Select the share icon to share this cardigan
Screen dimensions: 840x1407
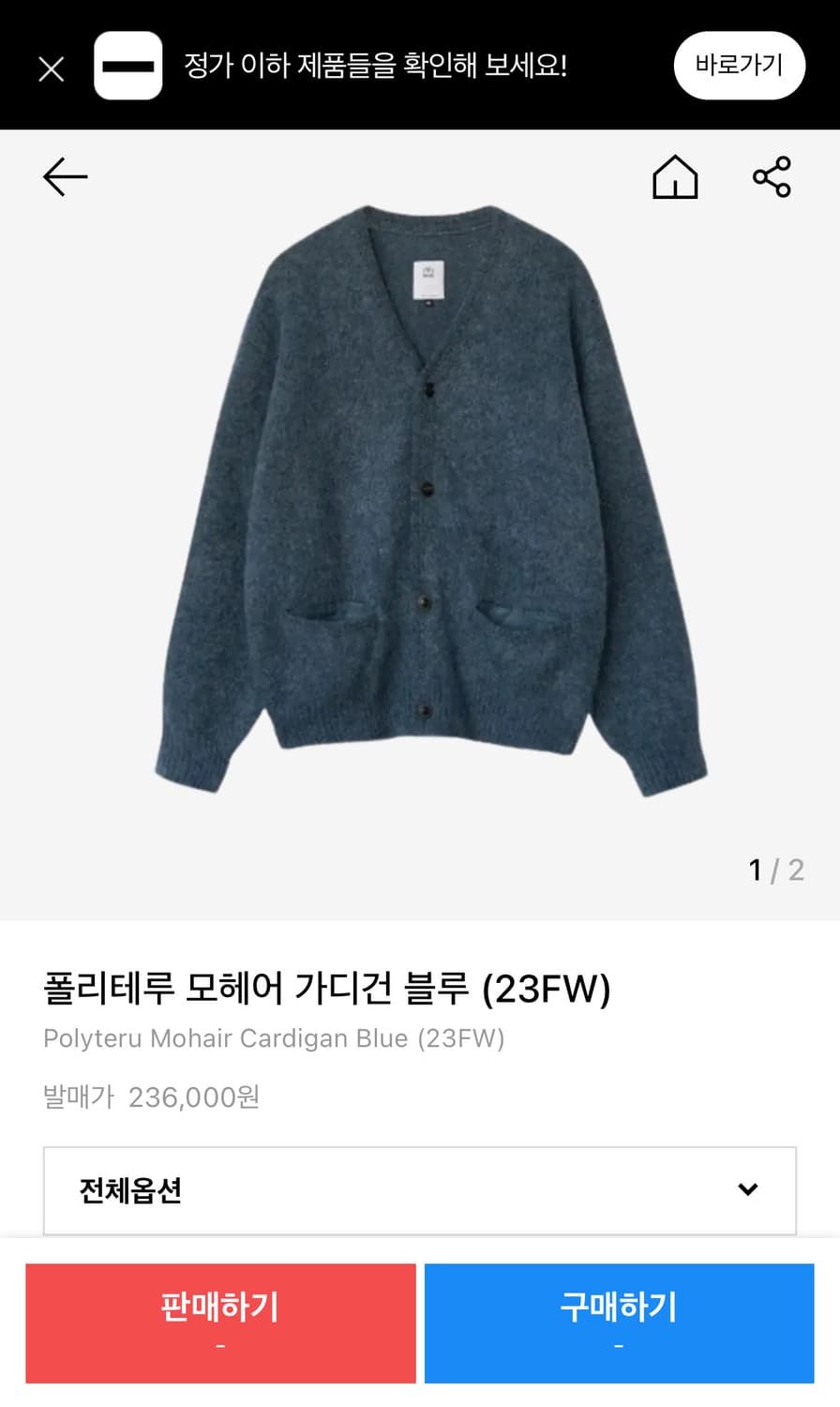[771, 176]
